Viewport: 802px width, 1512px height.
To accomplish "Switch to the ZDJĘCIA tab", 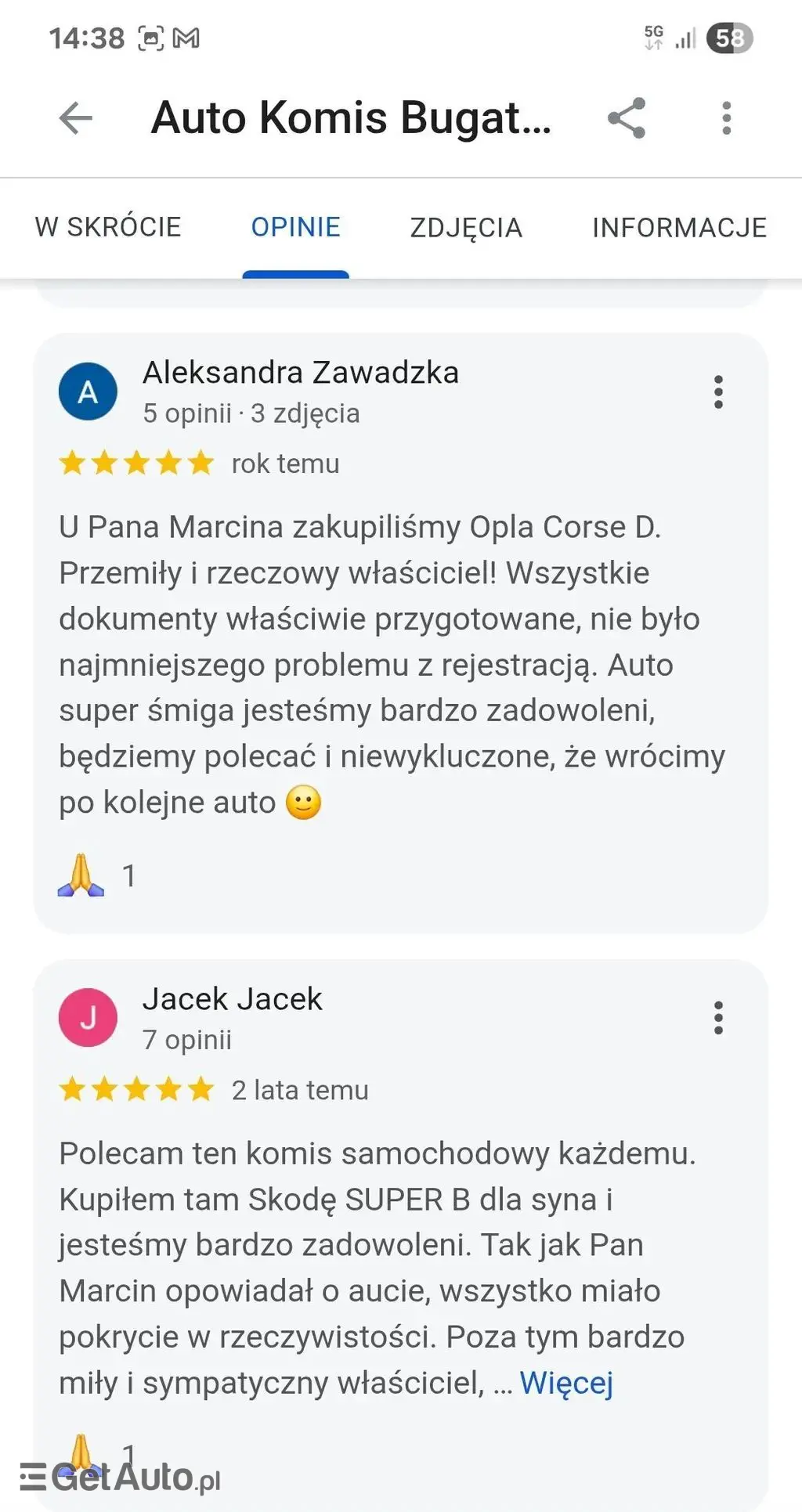I will 466,227.
